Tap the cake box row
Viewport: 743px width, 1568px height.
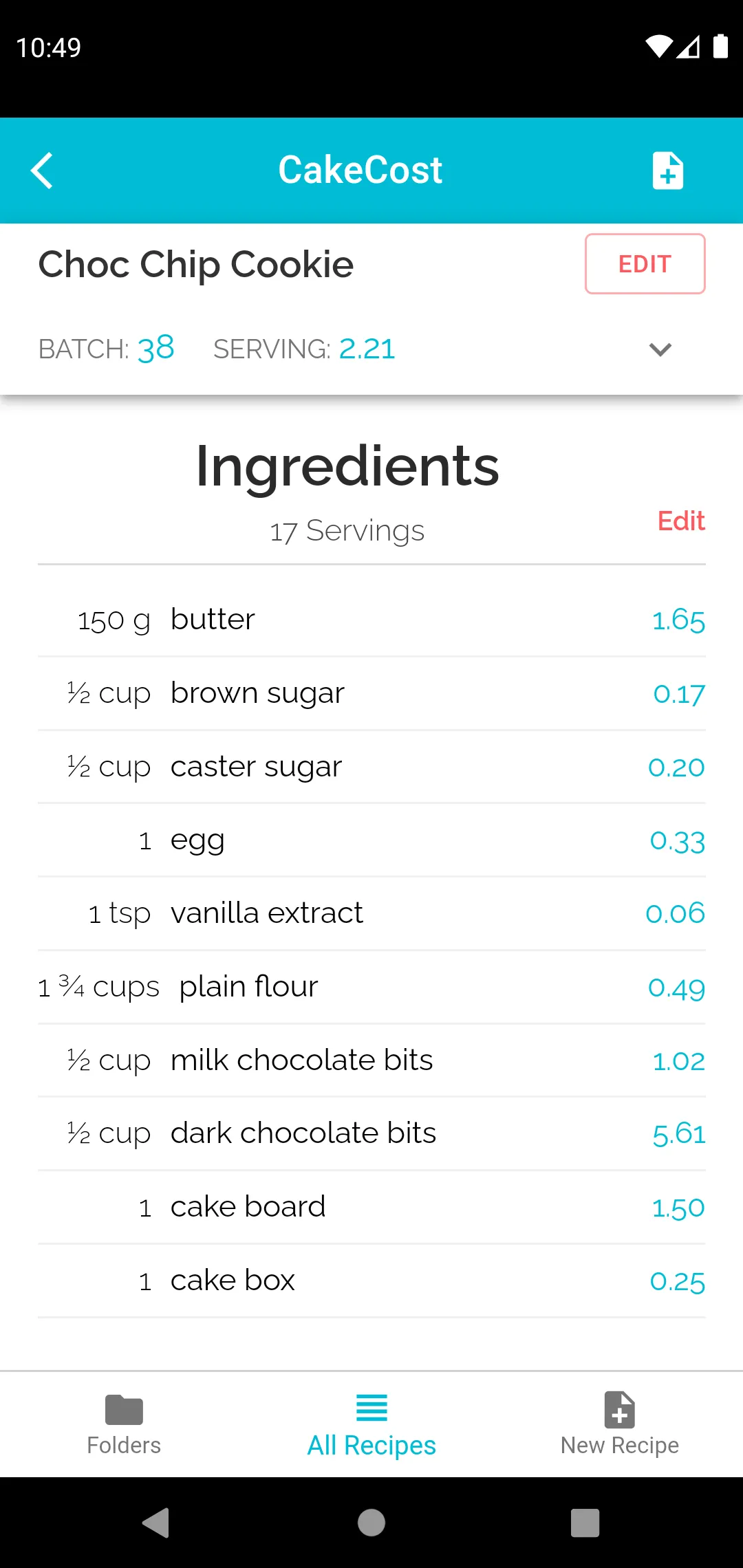click(371, 1281)
